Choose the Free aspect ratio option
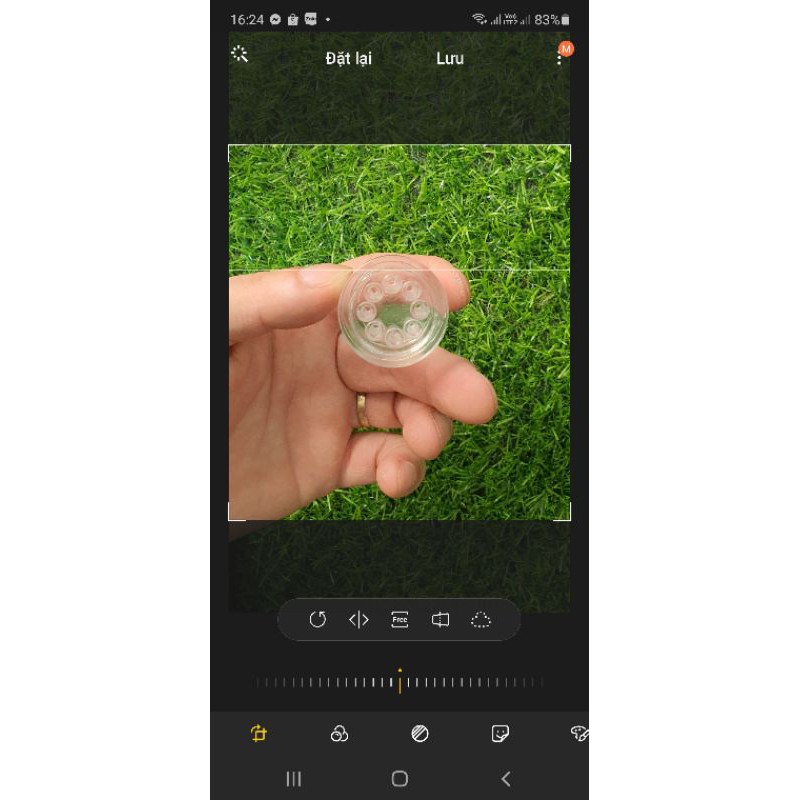This screenshot has width=800, height=800. click(400, 619)
